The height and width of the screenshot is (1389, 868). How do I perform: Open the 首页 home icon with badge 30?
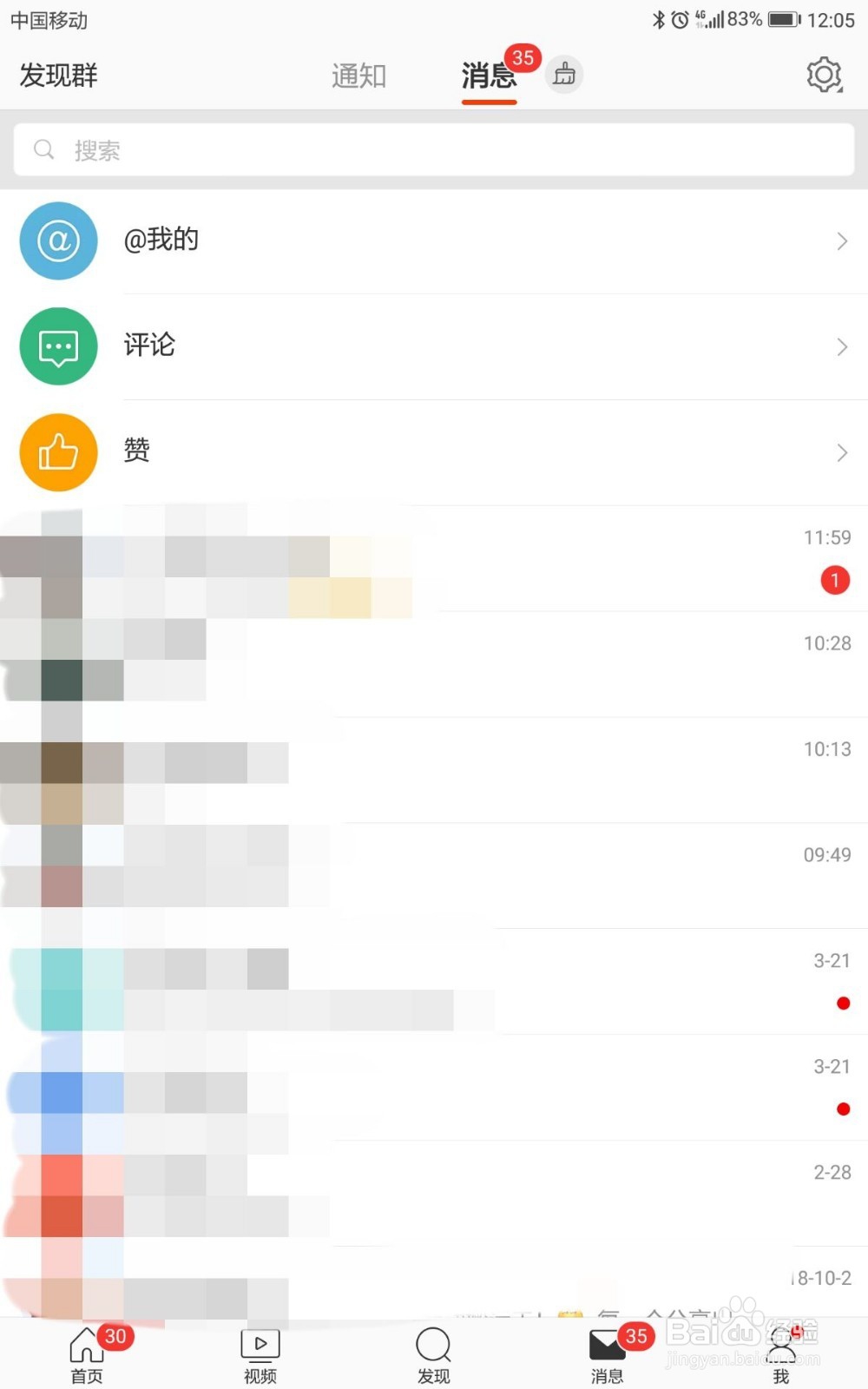coord(86,1346)
